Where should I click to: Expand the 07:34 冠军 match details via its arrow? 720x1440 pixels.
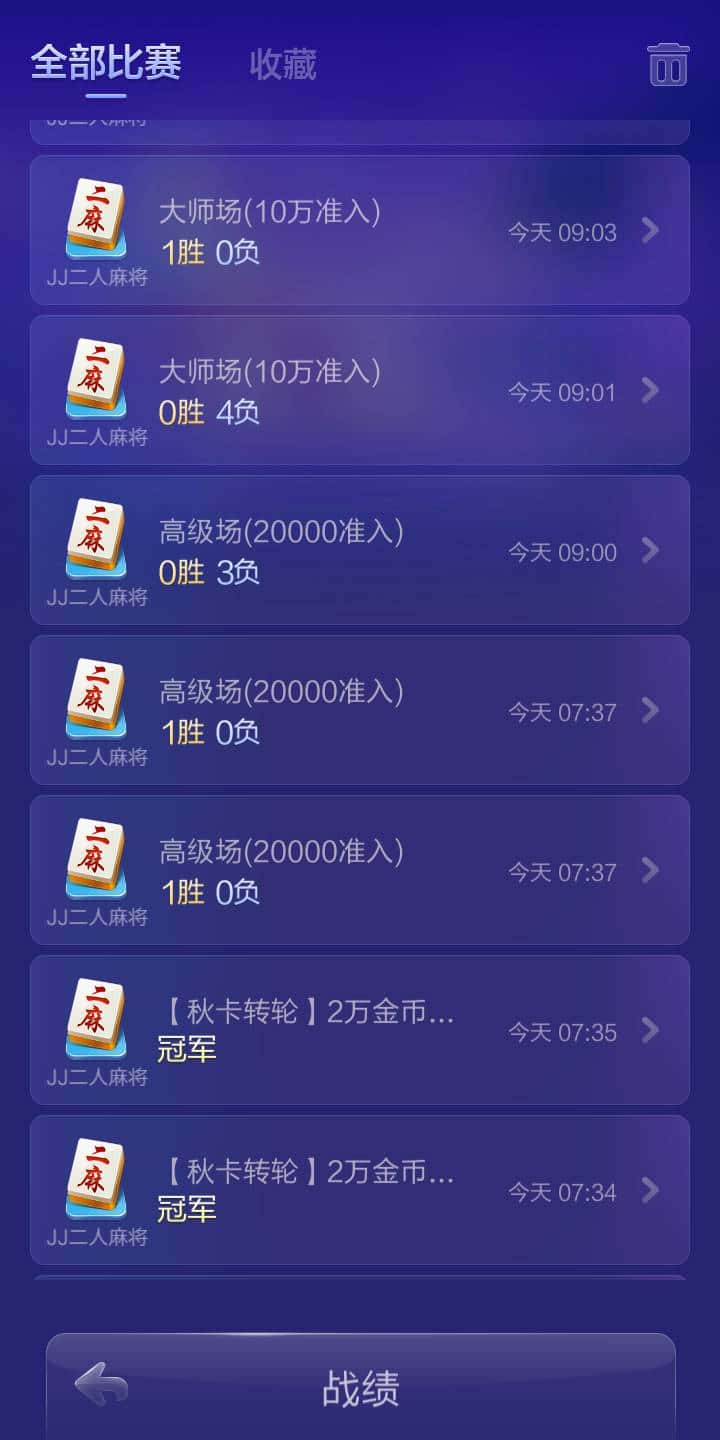click(651, 1191)
